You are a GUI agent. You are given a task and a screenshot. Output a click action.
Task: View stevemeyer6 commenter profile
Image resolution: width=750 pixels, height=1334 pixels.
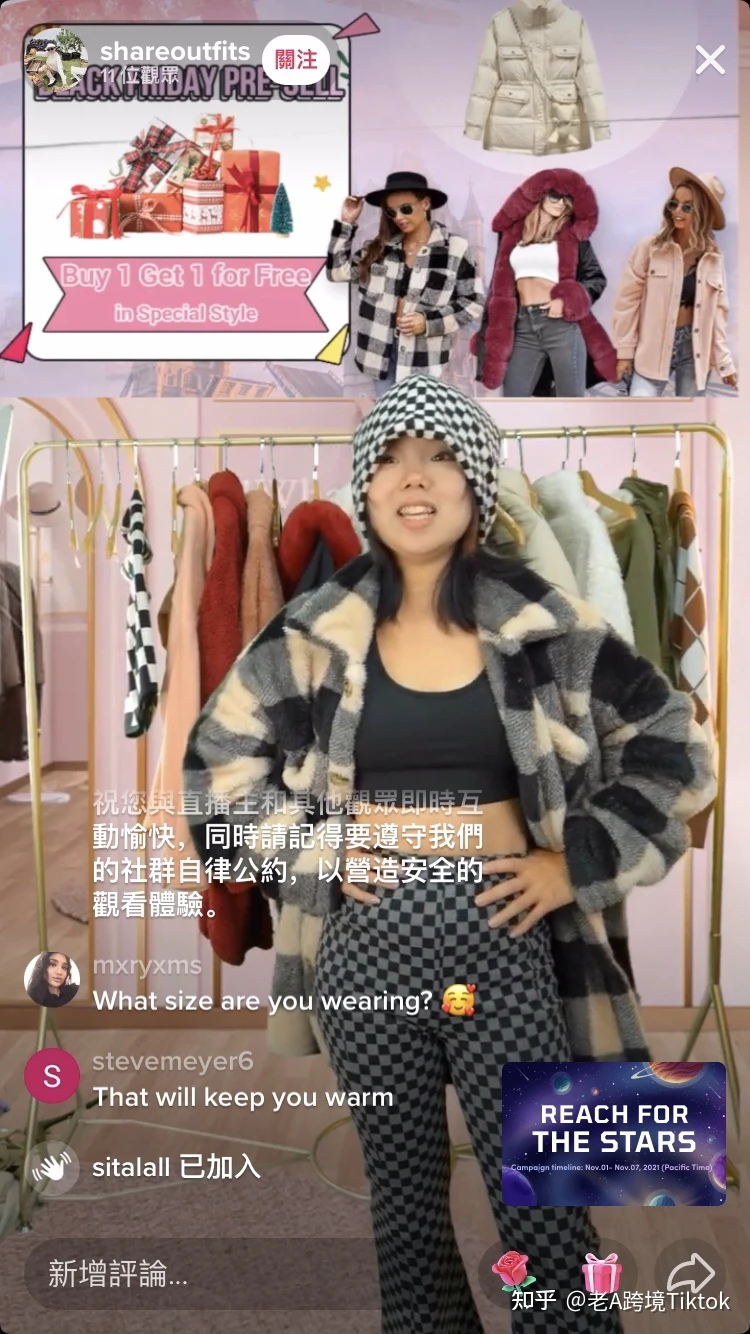[52, 1077]
